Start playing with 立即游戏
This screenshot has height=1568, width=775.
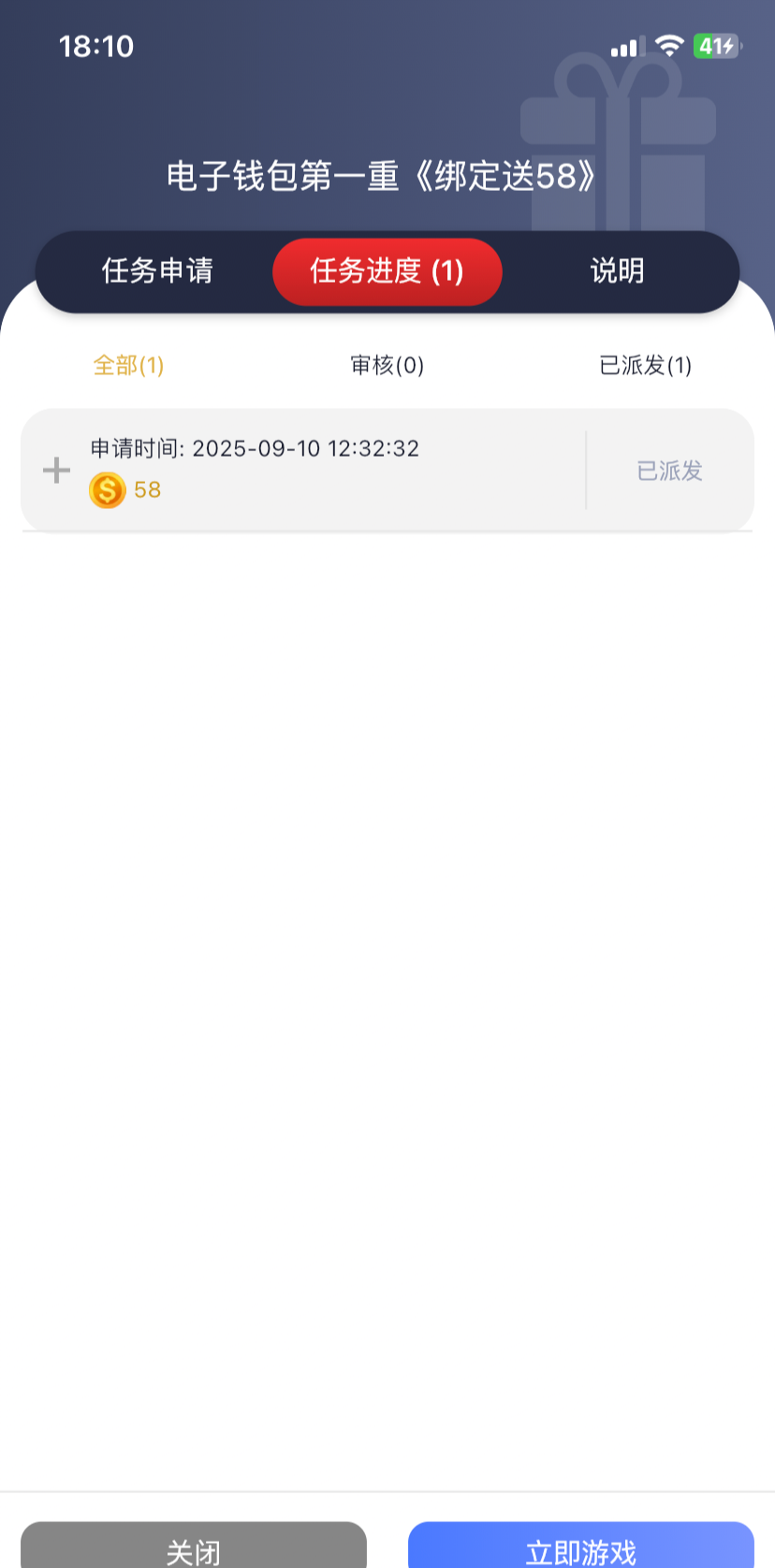click(580, 1548)
